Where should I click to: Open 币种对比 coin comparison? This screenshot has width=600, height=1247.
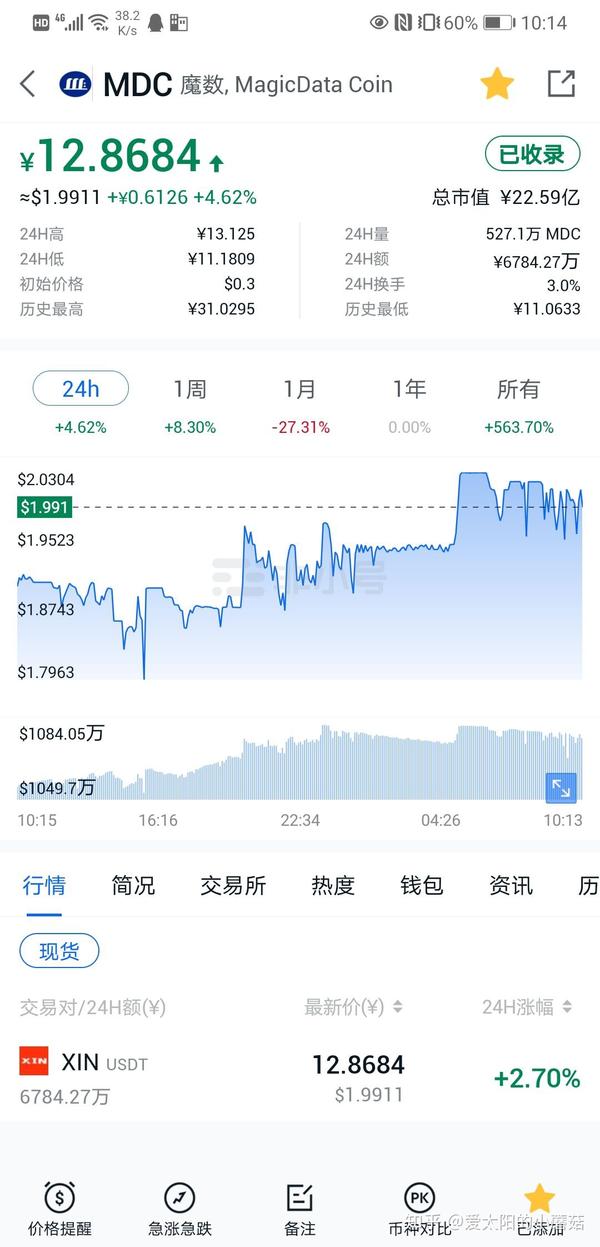pyautogui.click(x=420, y=1208)
